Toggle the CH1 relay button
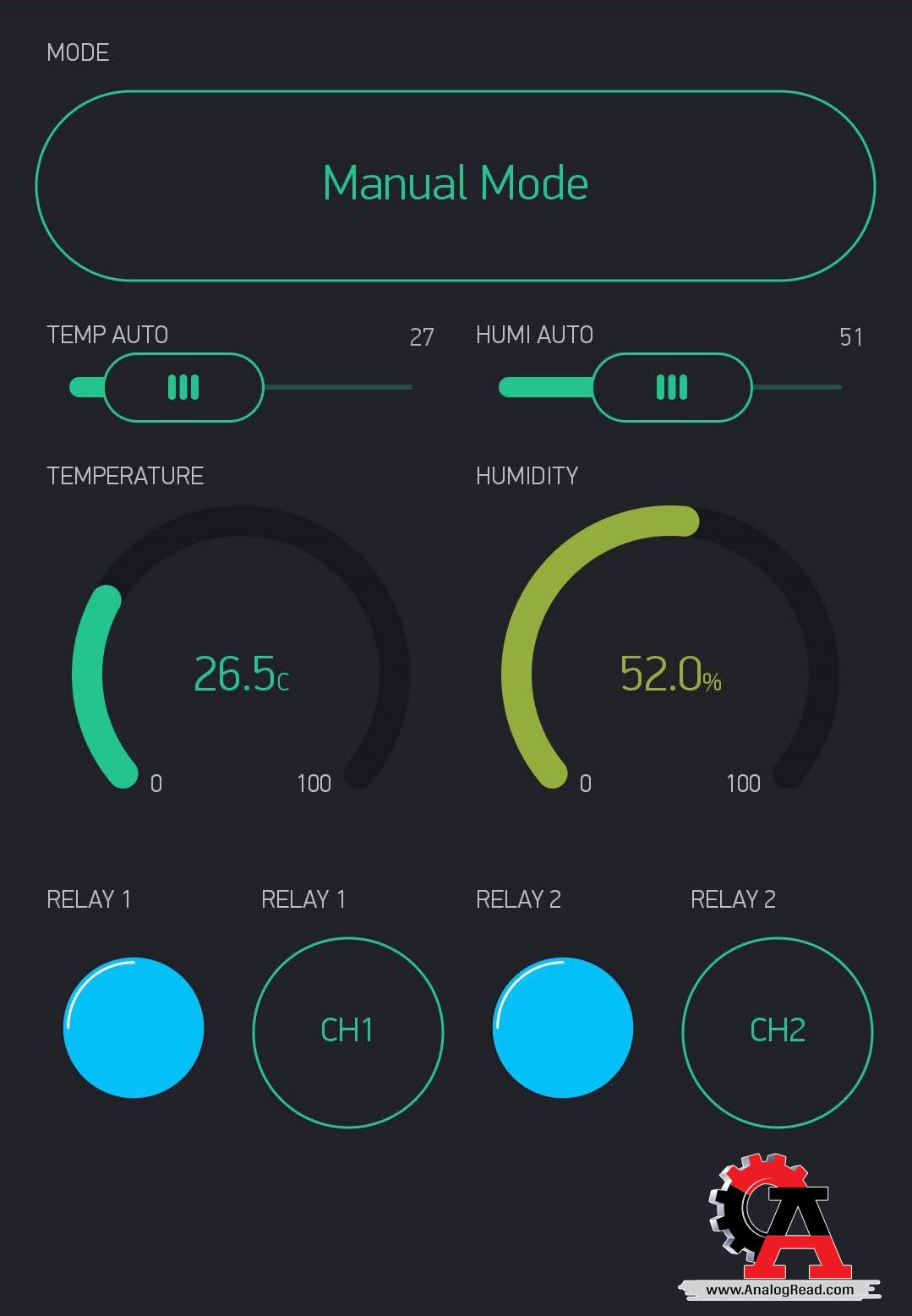This screenshot has width=912, height=1316. (347, 1031)
